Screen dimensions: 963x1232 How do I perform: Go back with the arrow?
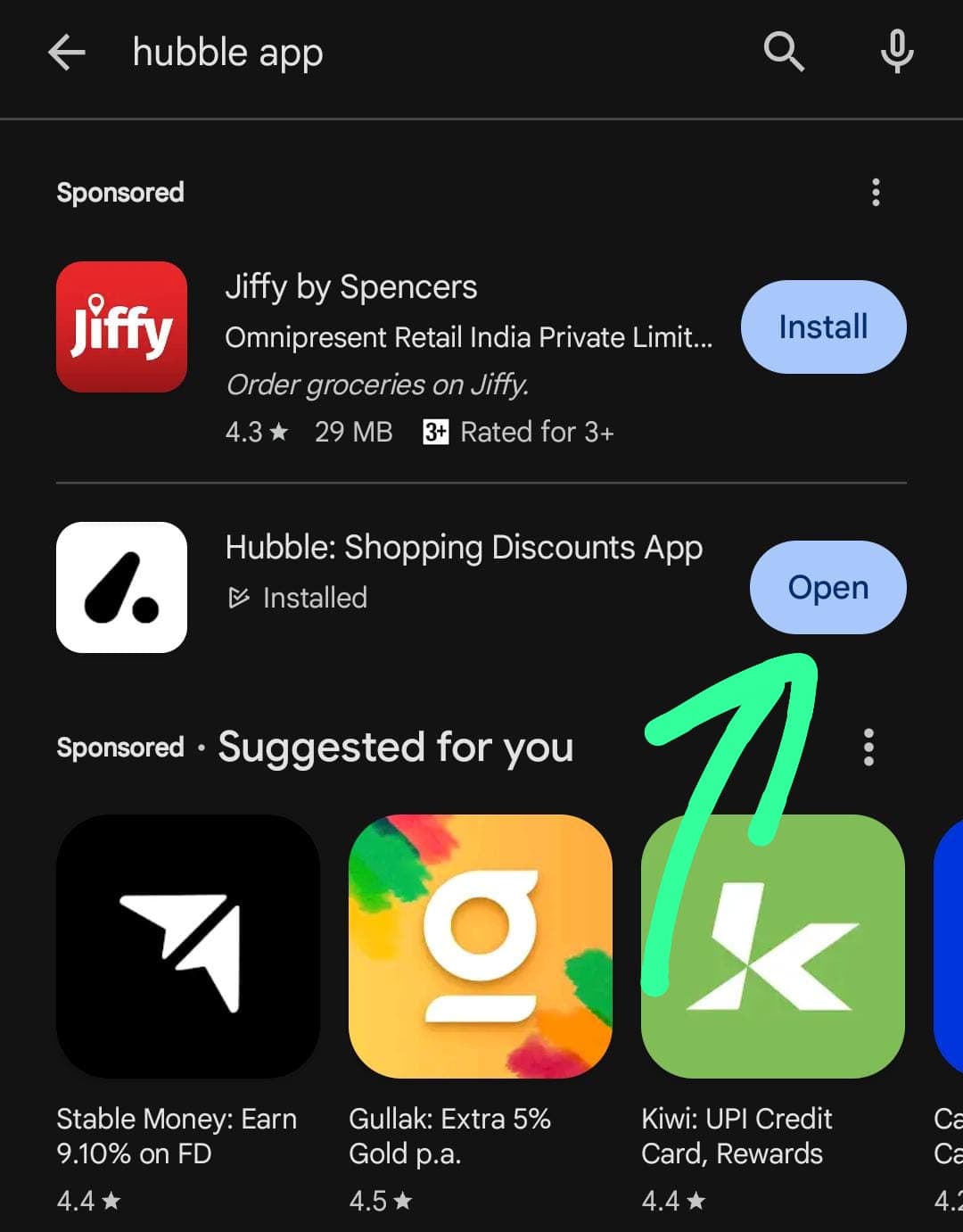click(x=67, y=53)
